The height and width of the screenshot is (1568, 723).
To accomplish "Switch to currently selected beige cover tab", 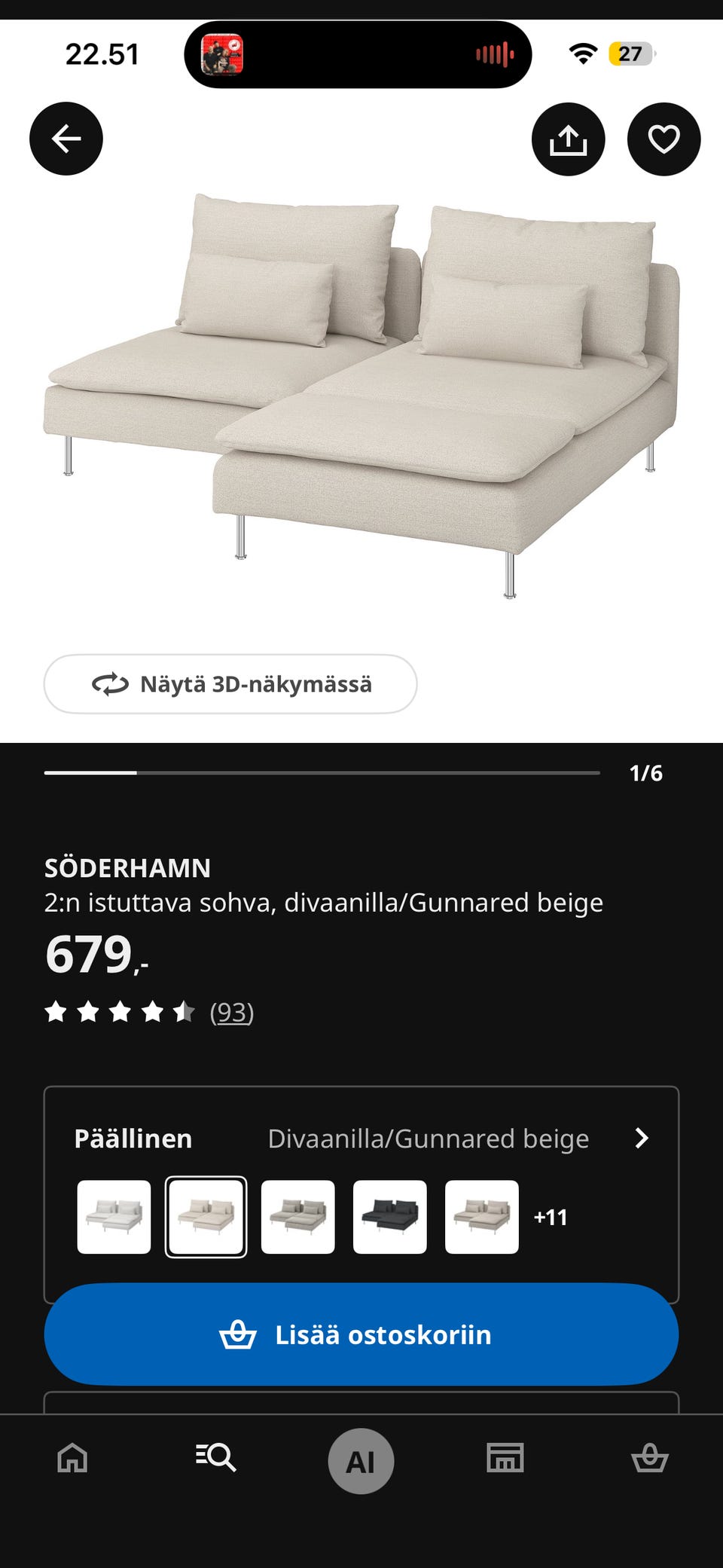I will (x=206, y=1218).
